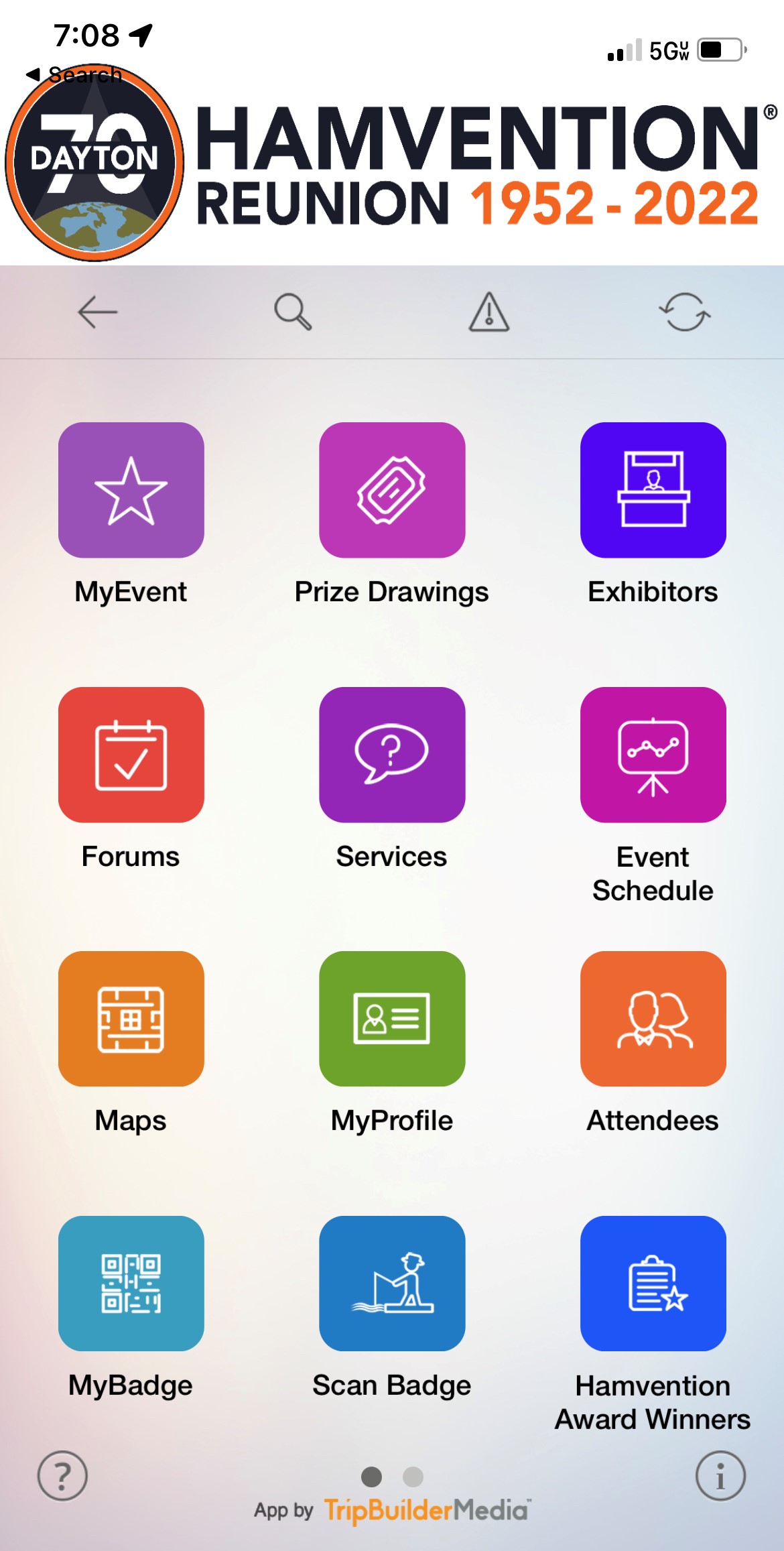This screenshot has height=1551, width=784.
Task: Open the alerts warning triangle
Action: click(x=488, y=312)
